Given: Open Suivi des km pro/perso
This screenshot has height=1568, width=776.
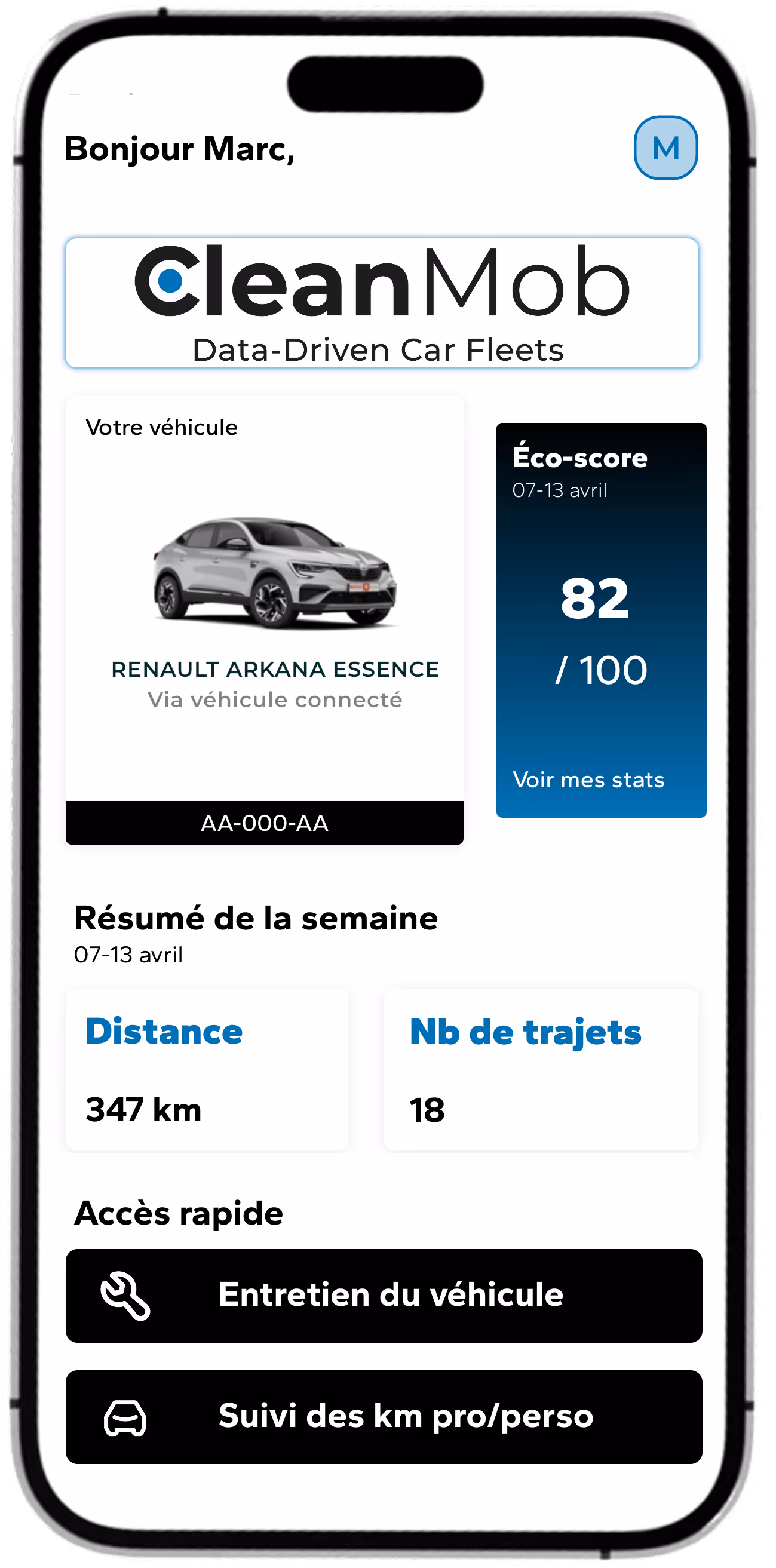Looking at the screenshot, I should [384, 1416].
